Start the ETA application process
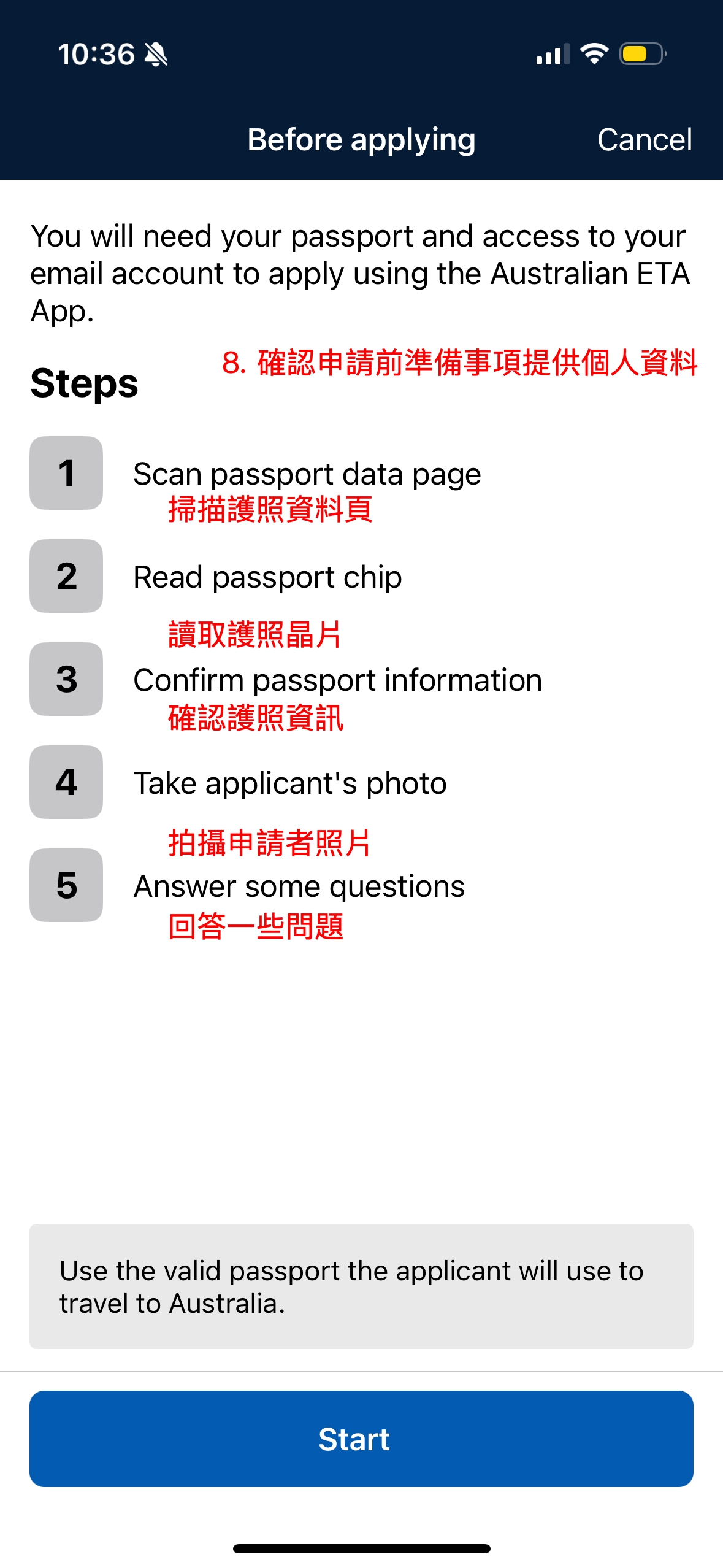Image resolution: width=723 pixels, height=1568 pixels. 361,1439
